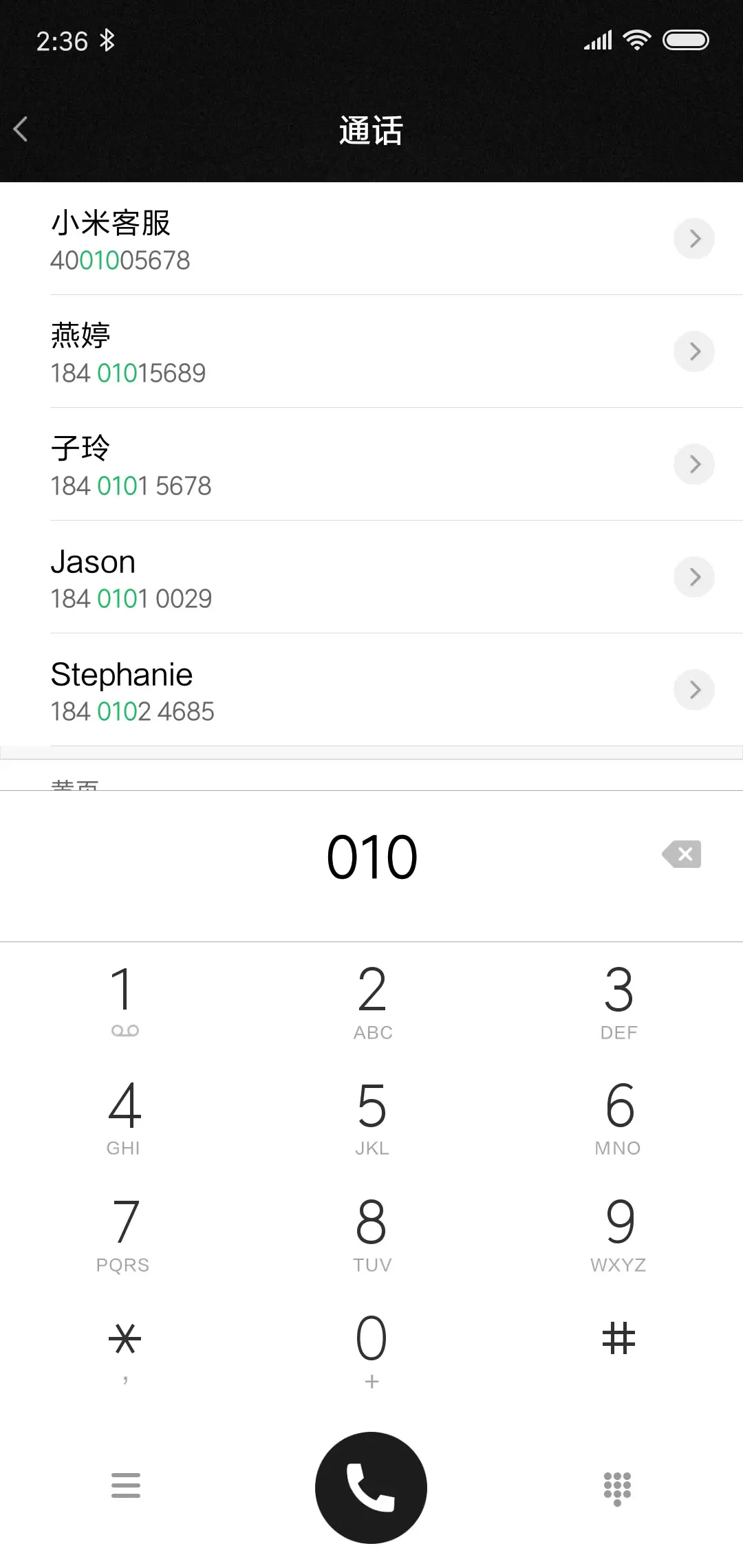The image size is (743, 1568).
Task: Select the 通话 title header
Action: 371,130
